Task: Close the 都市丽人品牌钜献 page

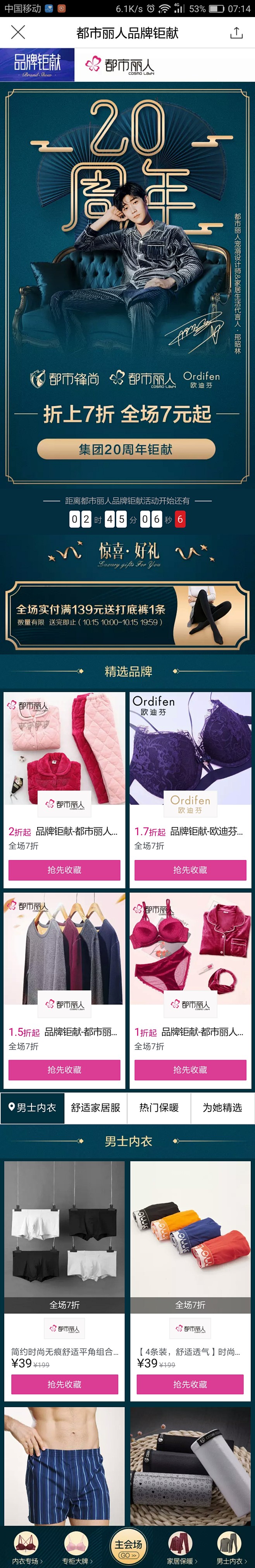Action: pos(18,32)
